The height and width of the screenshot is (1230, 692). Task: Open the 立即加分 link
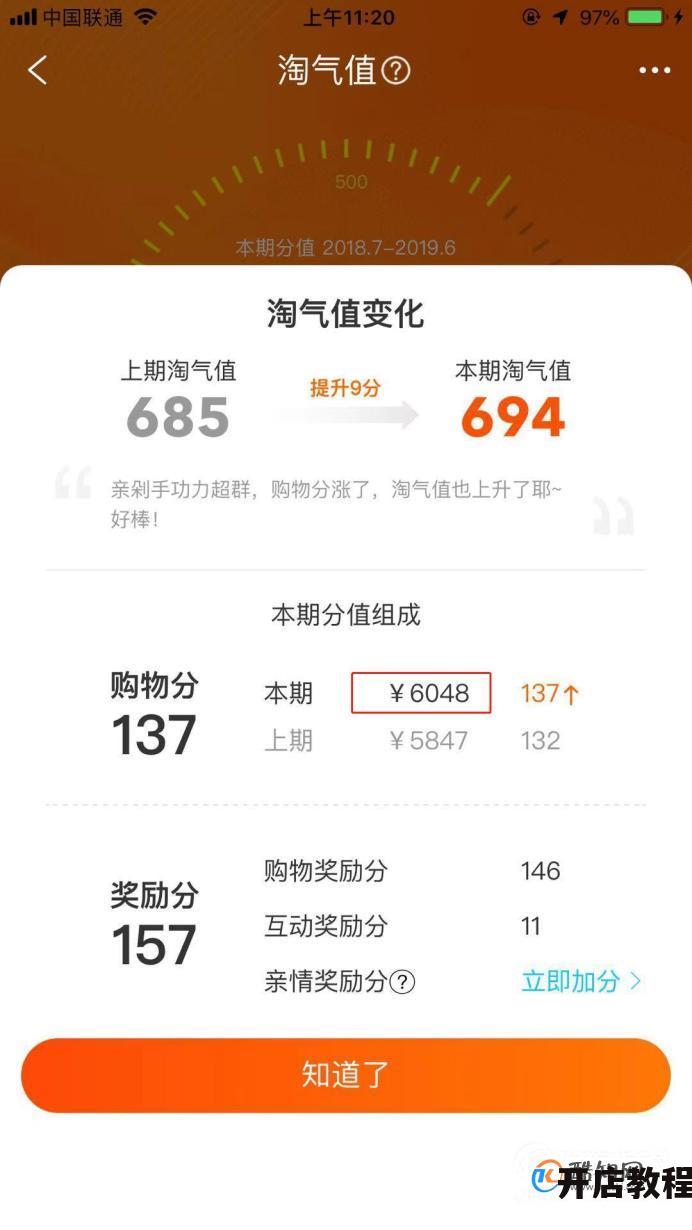click(x=581, y=981)
